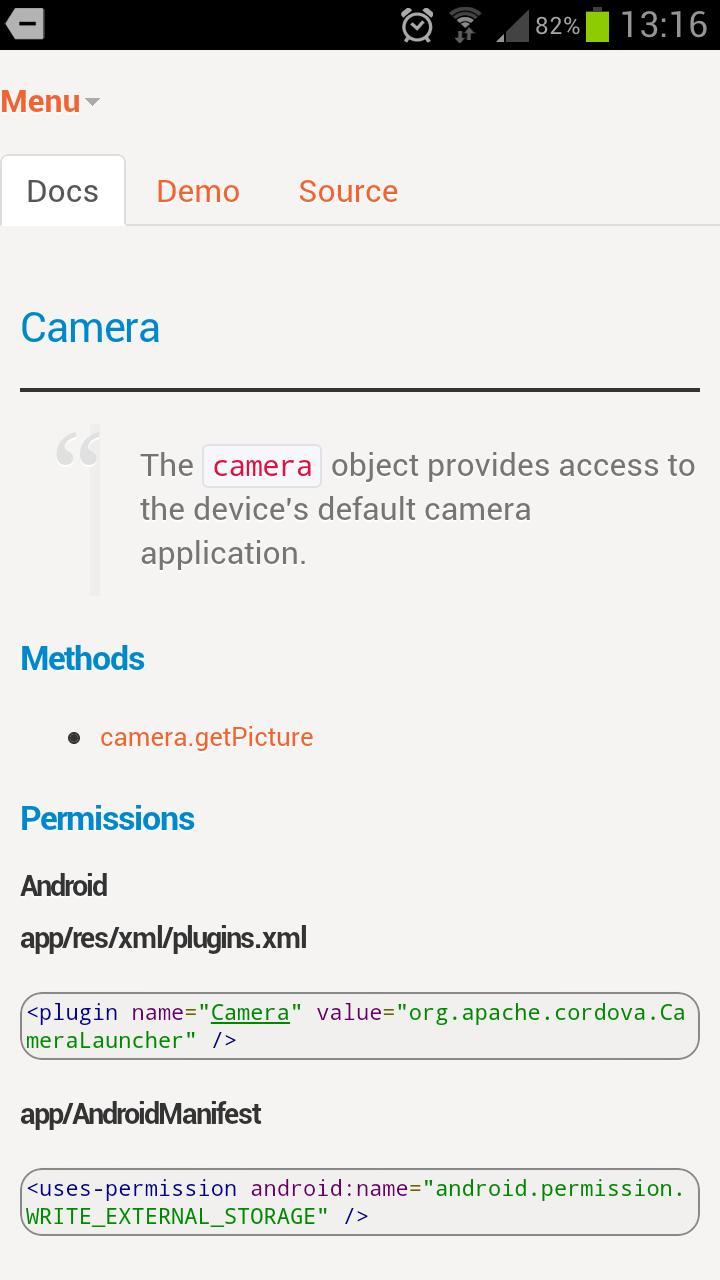
Task: Open the camera.getPicture method link
Action: coord(206,737)
